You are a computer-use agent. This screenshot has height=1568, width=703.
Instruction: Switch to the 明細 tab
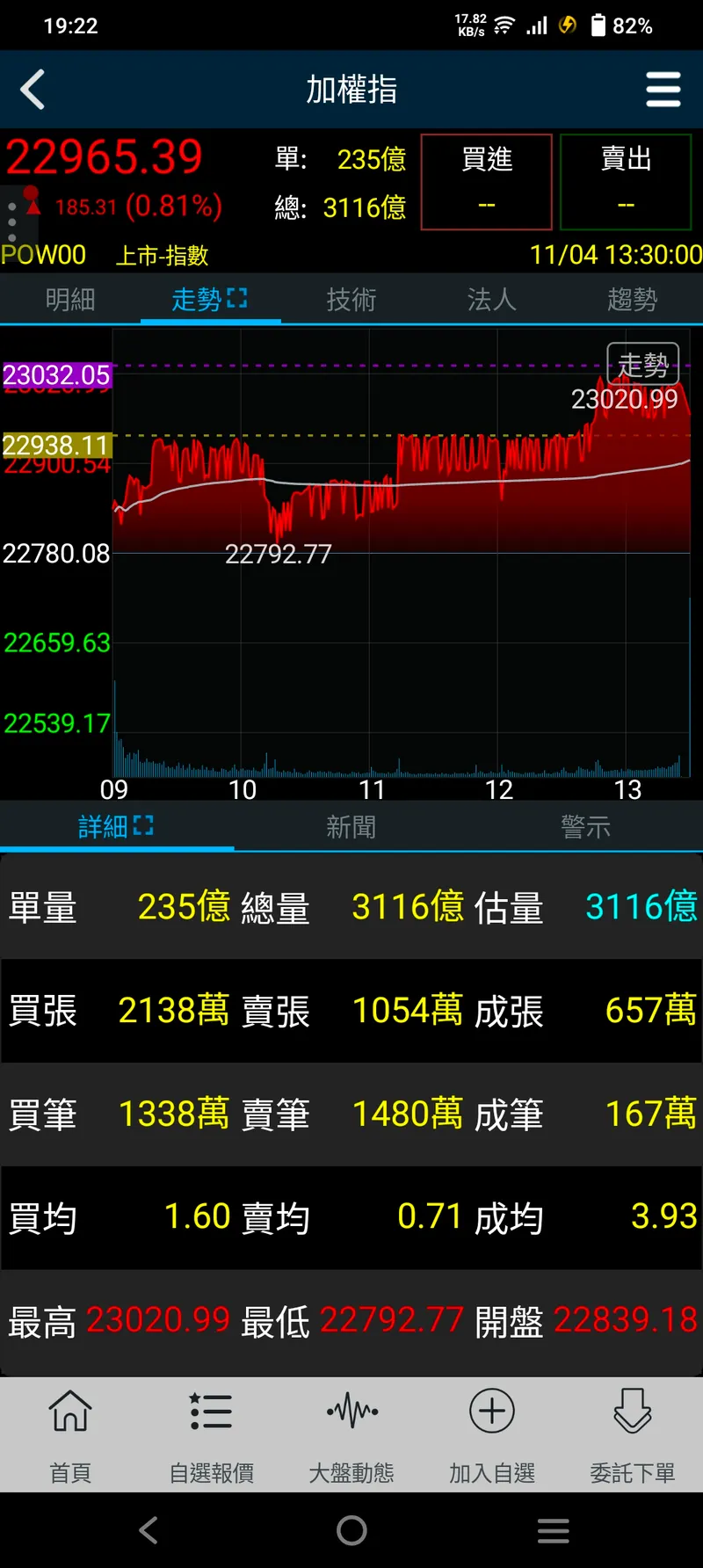[x=70, y=300]
